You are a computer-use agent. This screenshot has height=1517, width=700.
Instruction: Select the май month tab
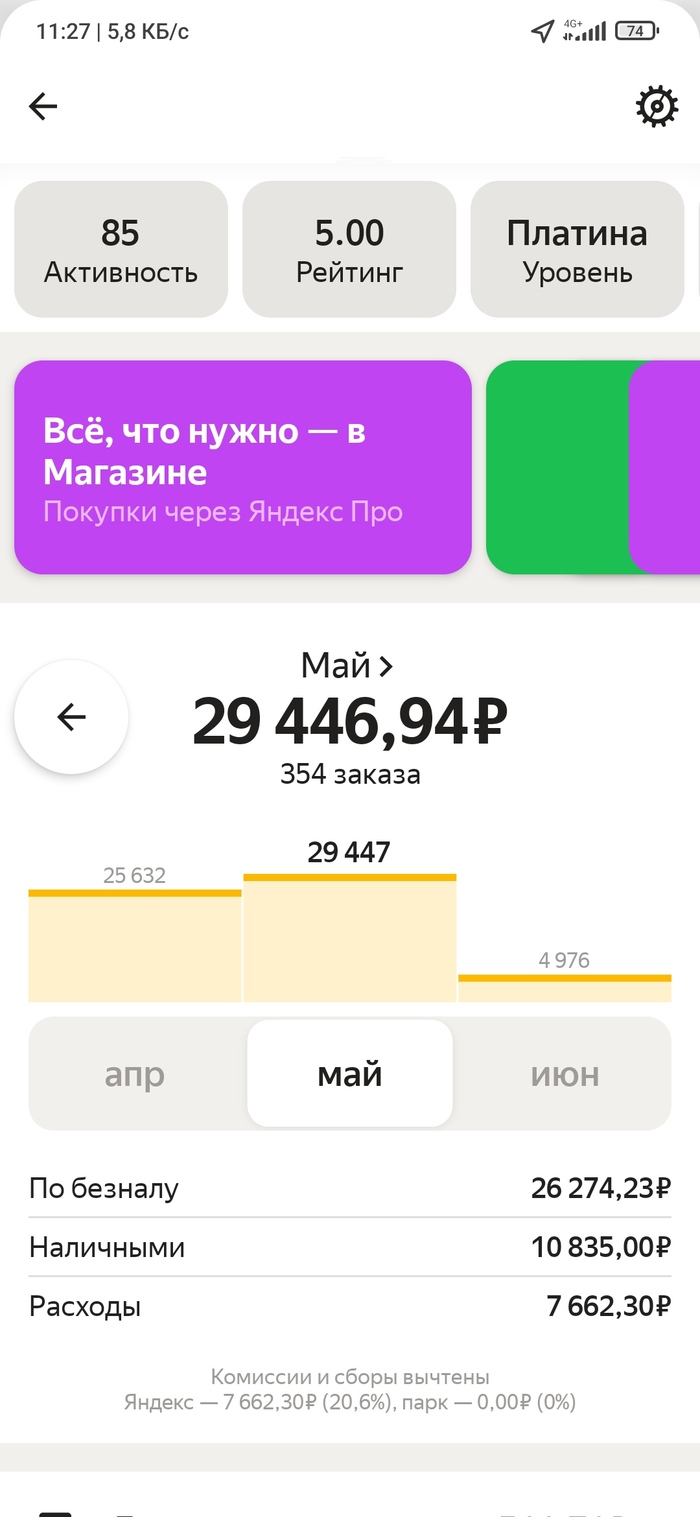click(350, 1074)
